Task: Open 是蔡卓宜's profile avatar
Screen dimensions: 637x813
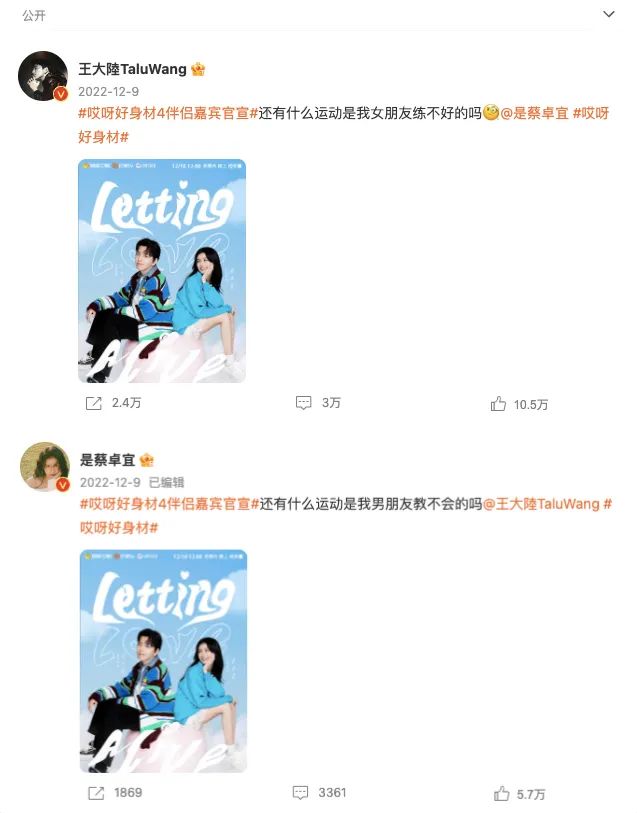Action: coord(43,467)
